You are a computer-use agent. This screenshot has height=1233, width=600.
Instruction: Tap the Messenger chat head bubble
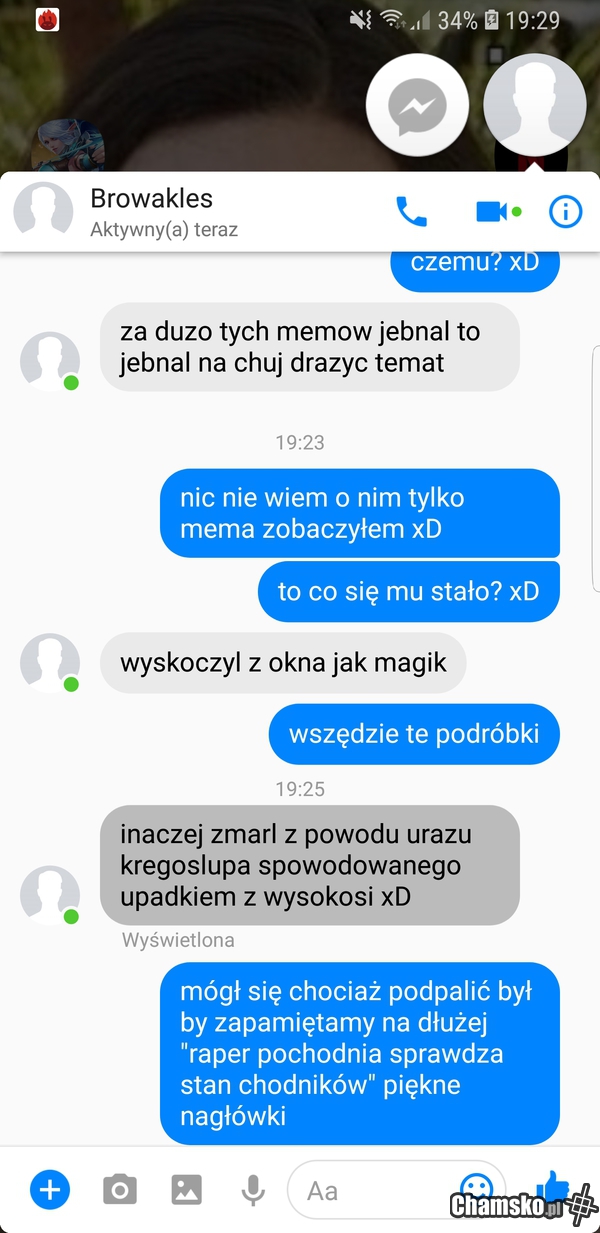(x=417, y=105)
